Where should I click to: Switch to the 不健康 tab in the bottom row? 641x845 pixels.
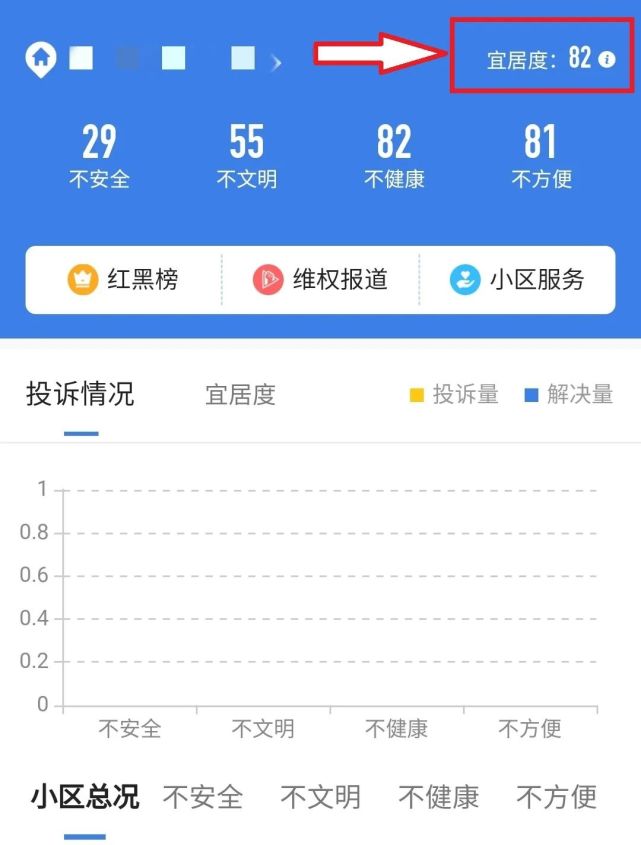(x=439, y=797)
